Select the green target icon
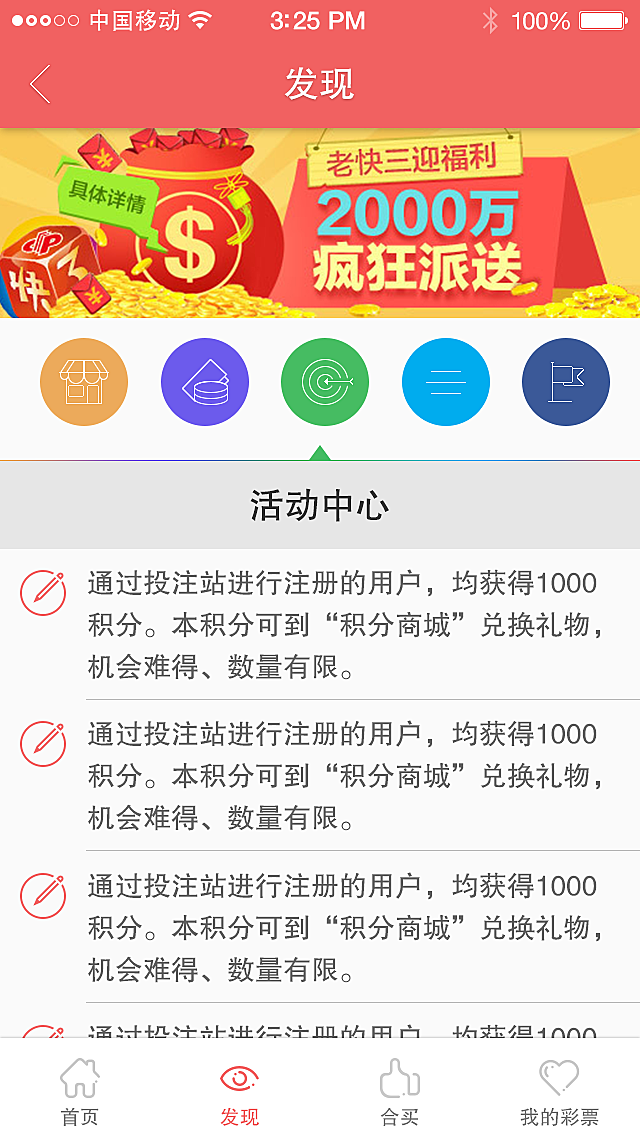640x1136 pixels. point(325,382)
